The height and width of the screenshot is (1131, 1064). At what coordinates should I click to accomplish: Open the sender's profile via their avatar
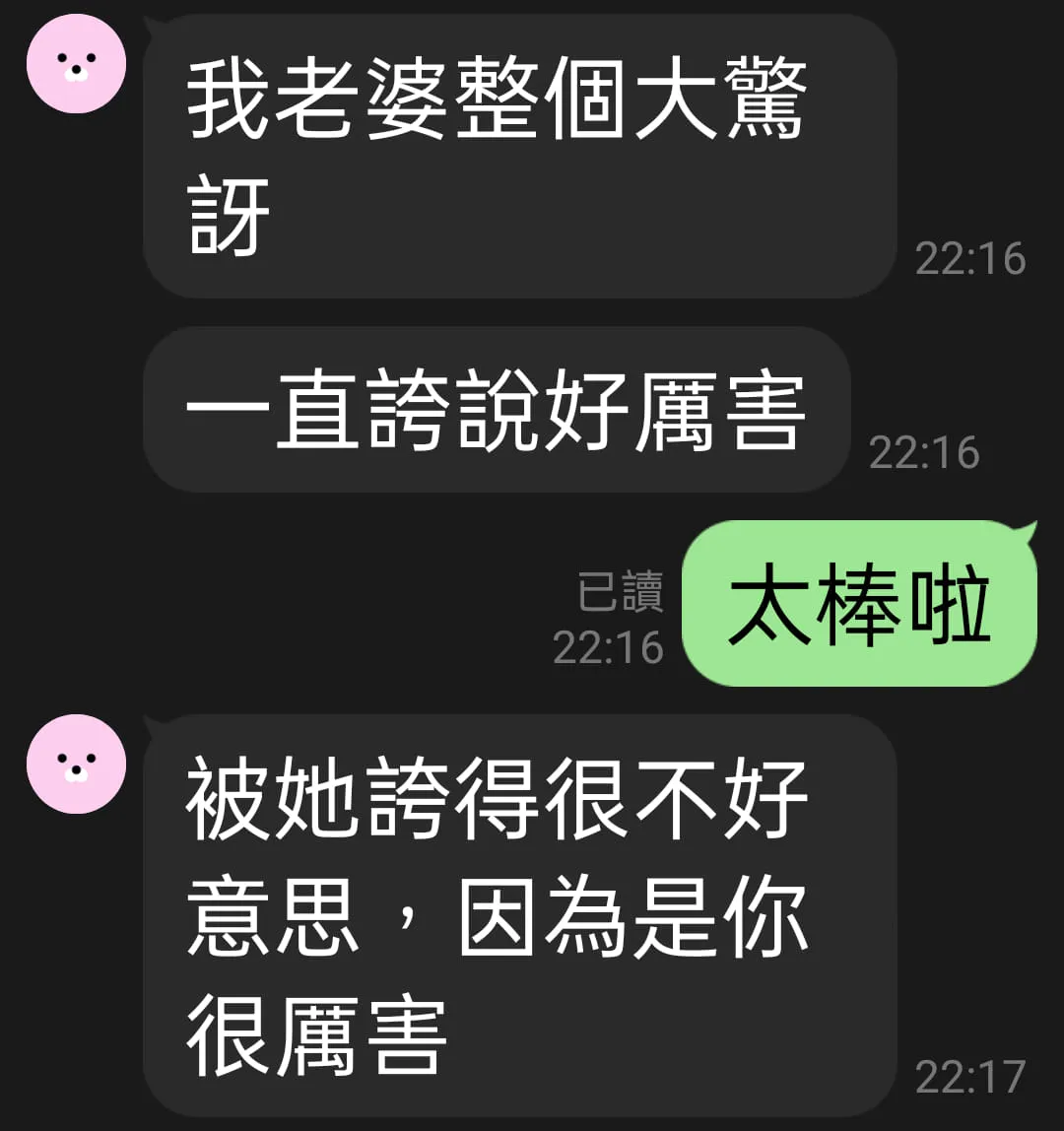point(77,63)
